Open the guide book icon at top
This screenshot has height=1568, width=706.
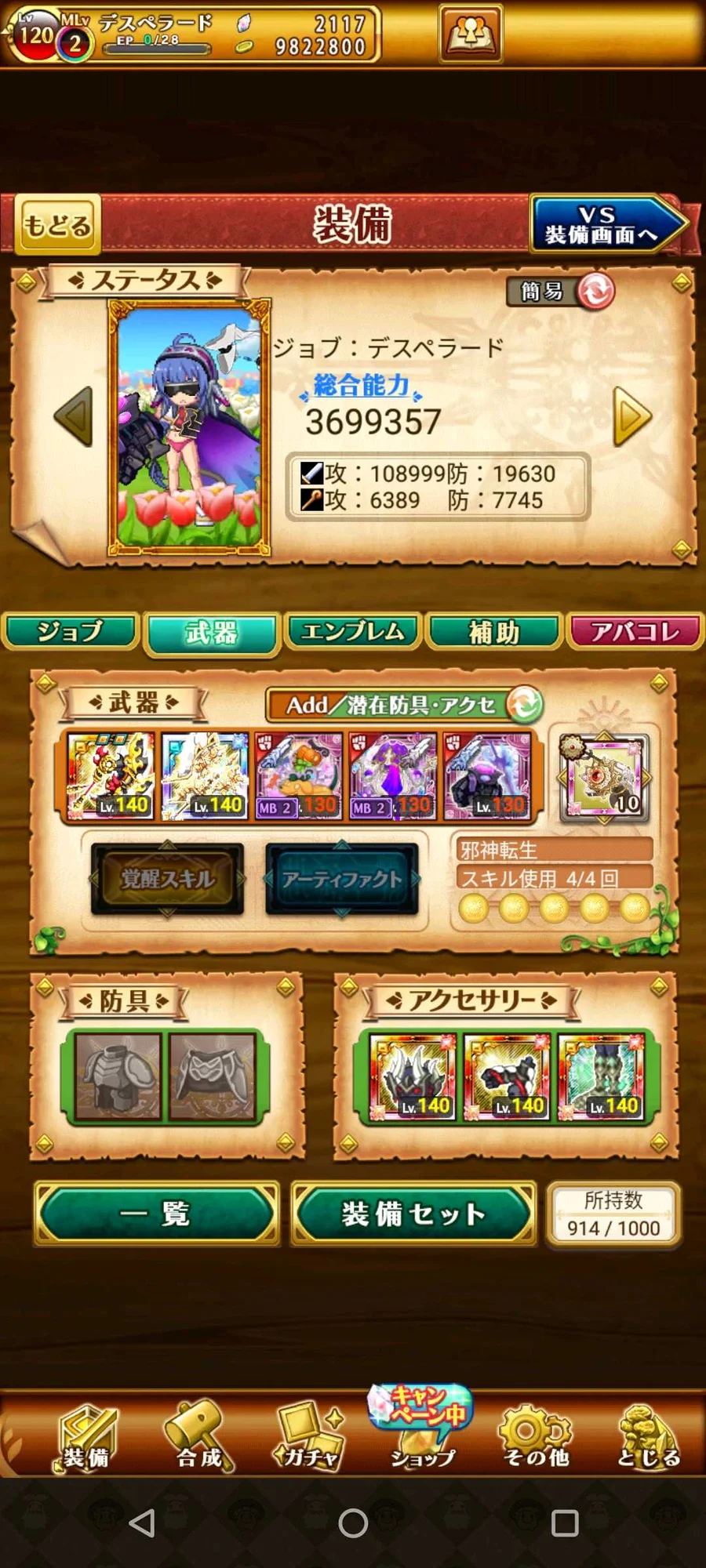(470, 33)
